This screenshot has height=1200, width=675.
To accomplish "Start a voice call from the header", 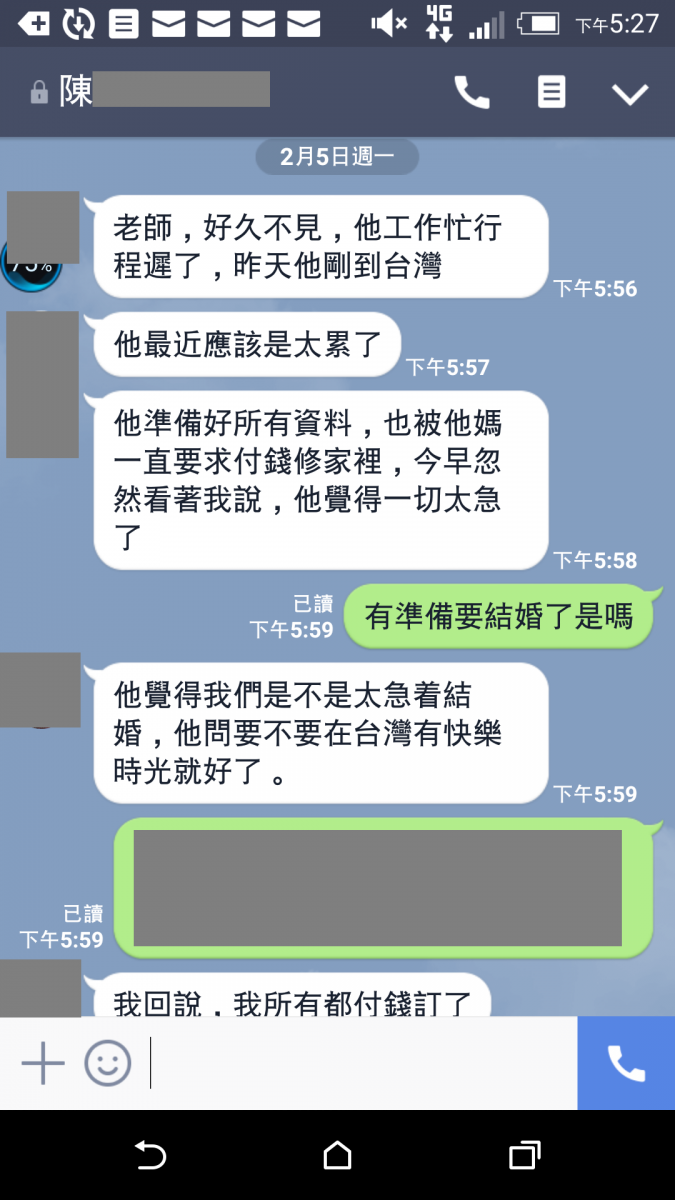I will tap(472, 93).
